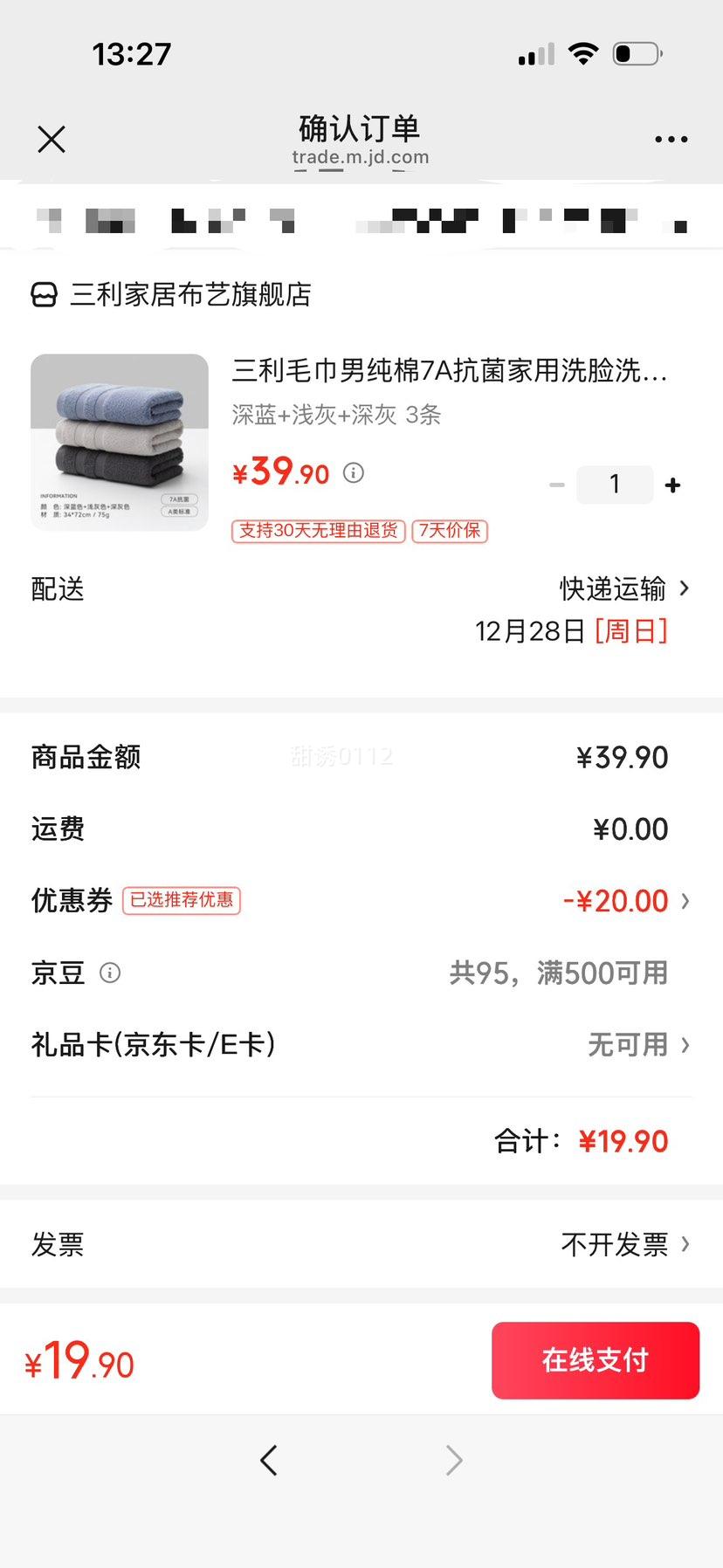723x1568 pixels.
Task: Toggle the 7天价保 guarantee tag
Action: 451,531
